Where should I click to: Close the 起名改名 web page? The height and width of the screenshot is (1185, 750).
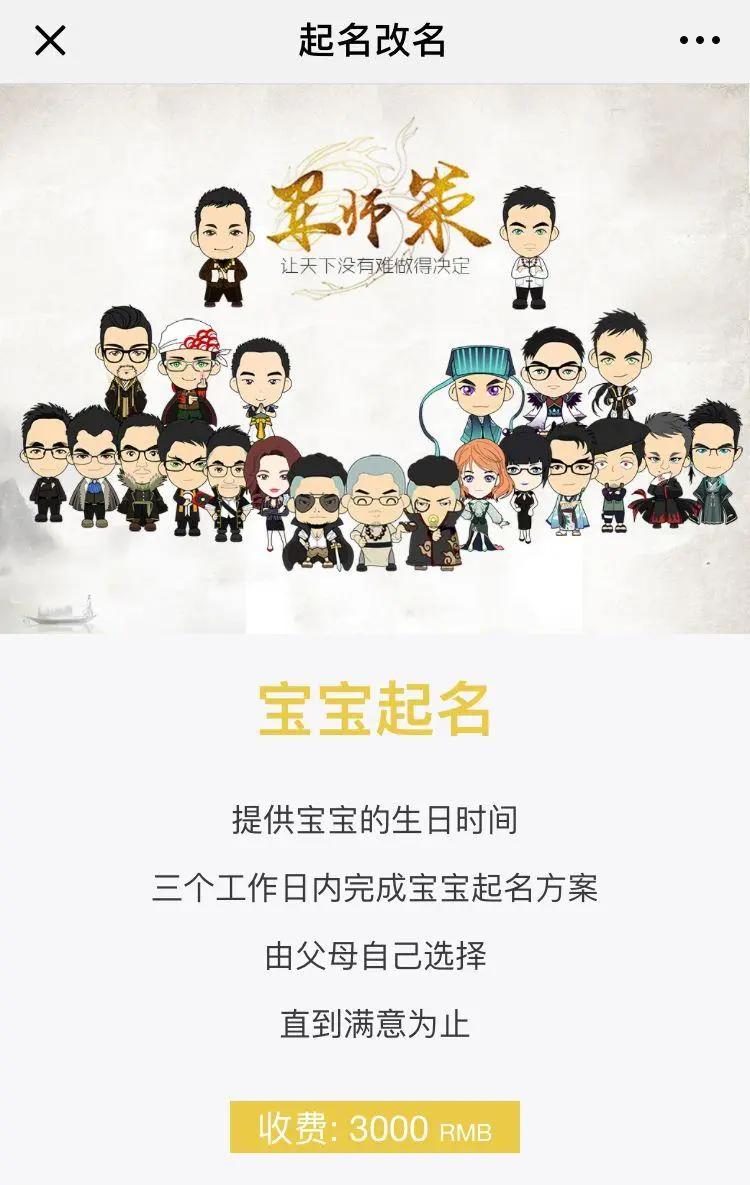tap(50, 41)
